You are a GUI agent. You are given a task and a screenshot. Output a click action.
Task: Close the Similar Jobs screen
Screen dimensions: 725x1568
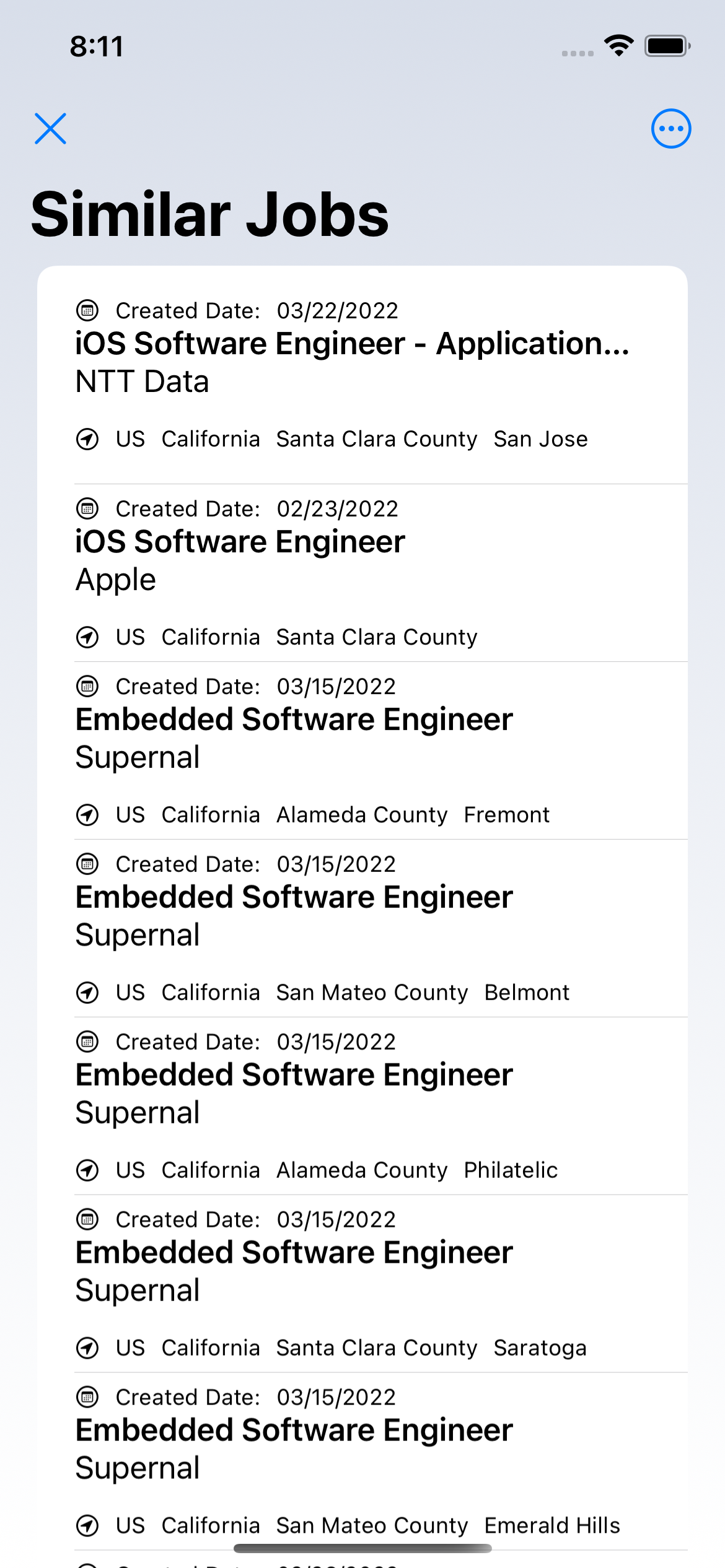pyautogui.click(x=50, y=129)
